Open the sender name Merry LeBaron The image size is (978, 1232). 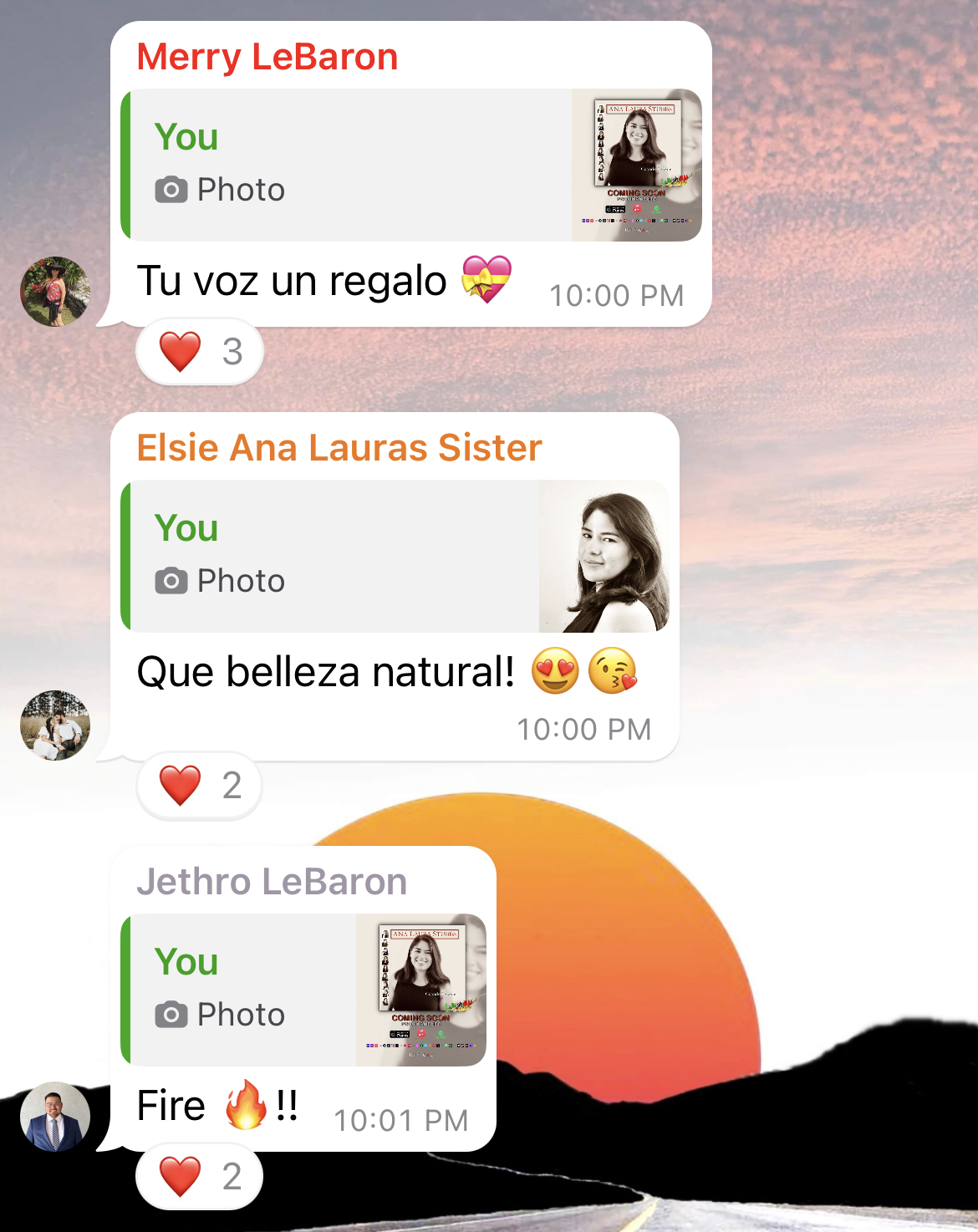coord(267,58)
